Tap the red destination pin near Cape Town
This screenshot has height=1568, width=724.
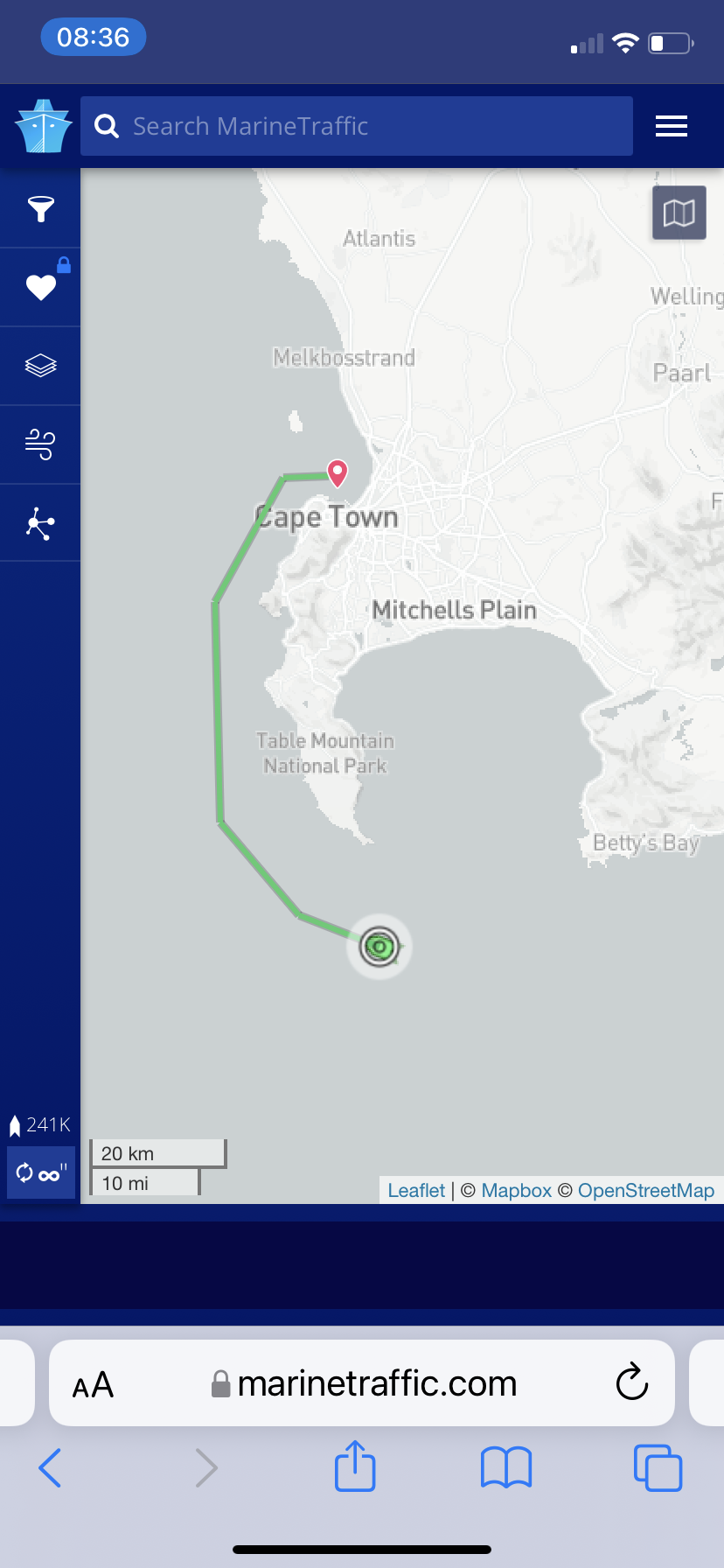338,472
